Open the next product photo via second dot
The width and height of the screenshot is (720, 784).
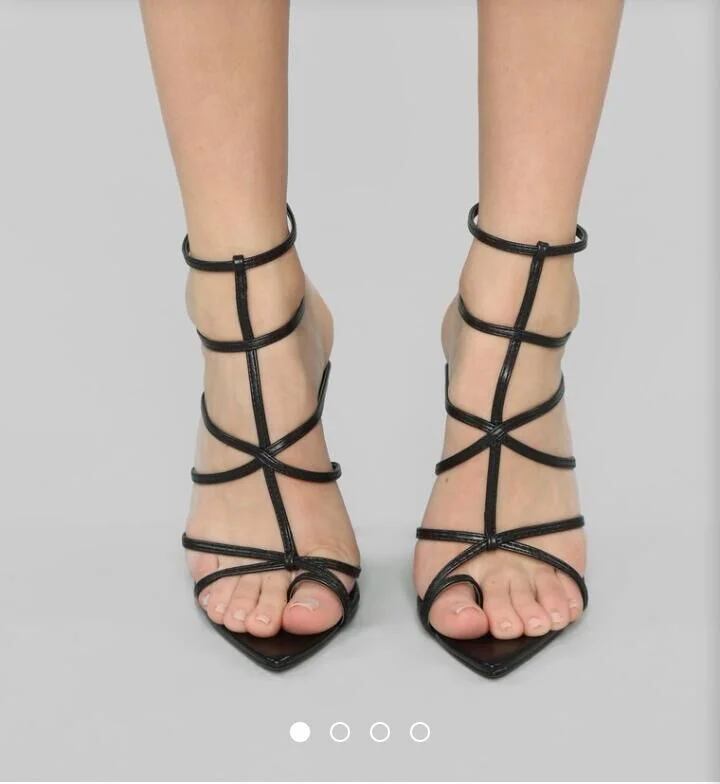point(340,729)
